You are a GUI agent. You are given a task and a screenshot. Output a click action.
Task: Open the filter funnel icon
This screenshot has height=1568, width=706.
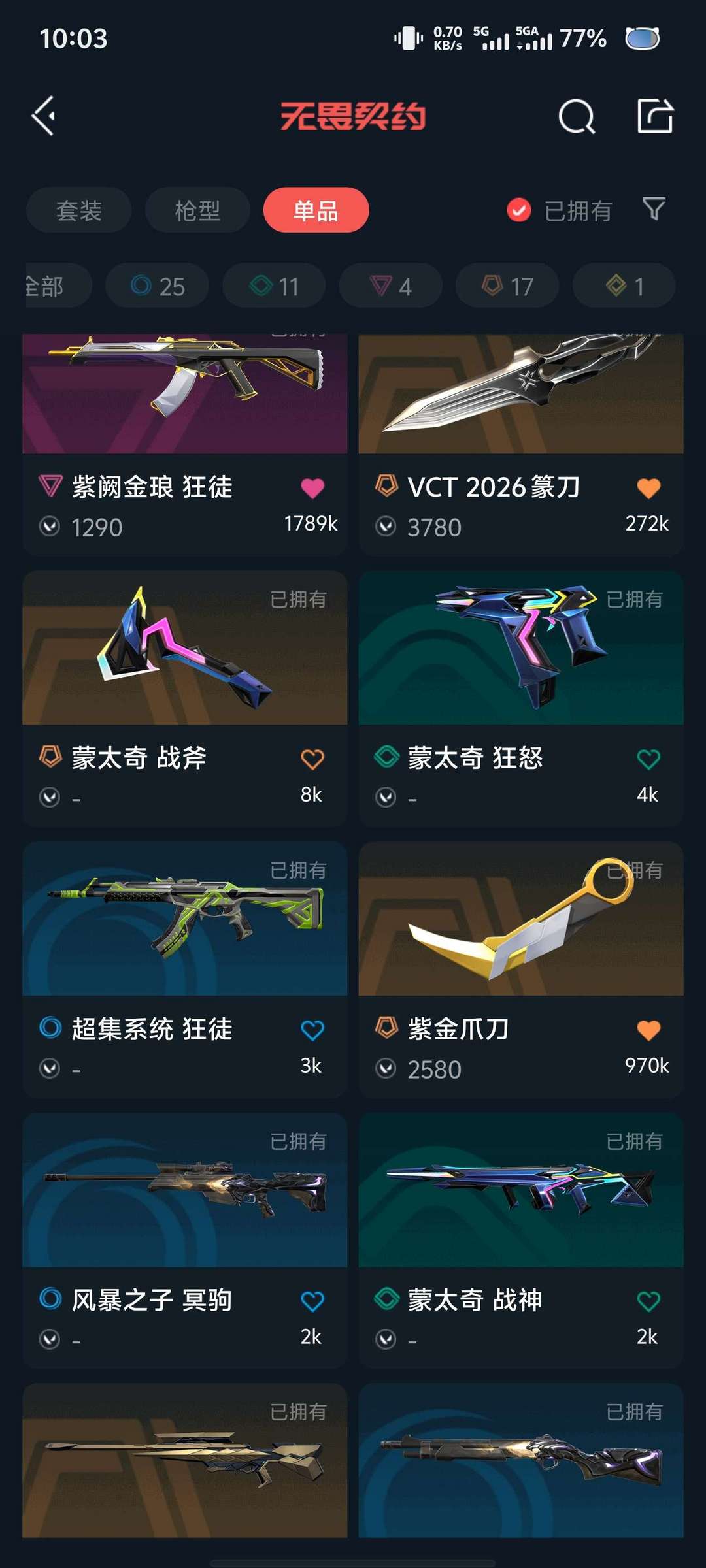point(654,209)
